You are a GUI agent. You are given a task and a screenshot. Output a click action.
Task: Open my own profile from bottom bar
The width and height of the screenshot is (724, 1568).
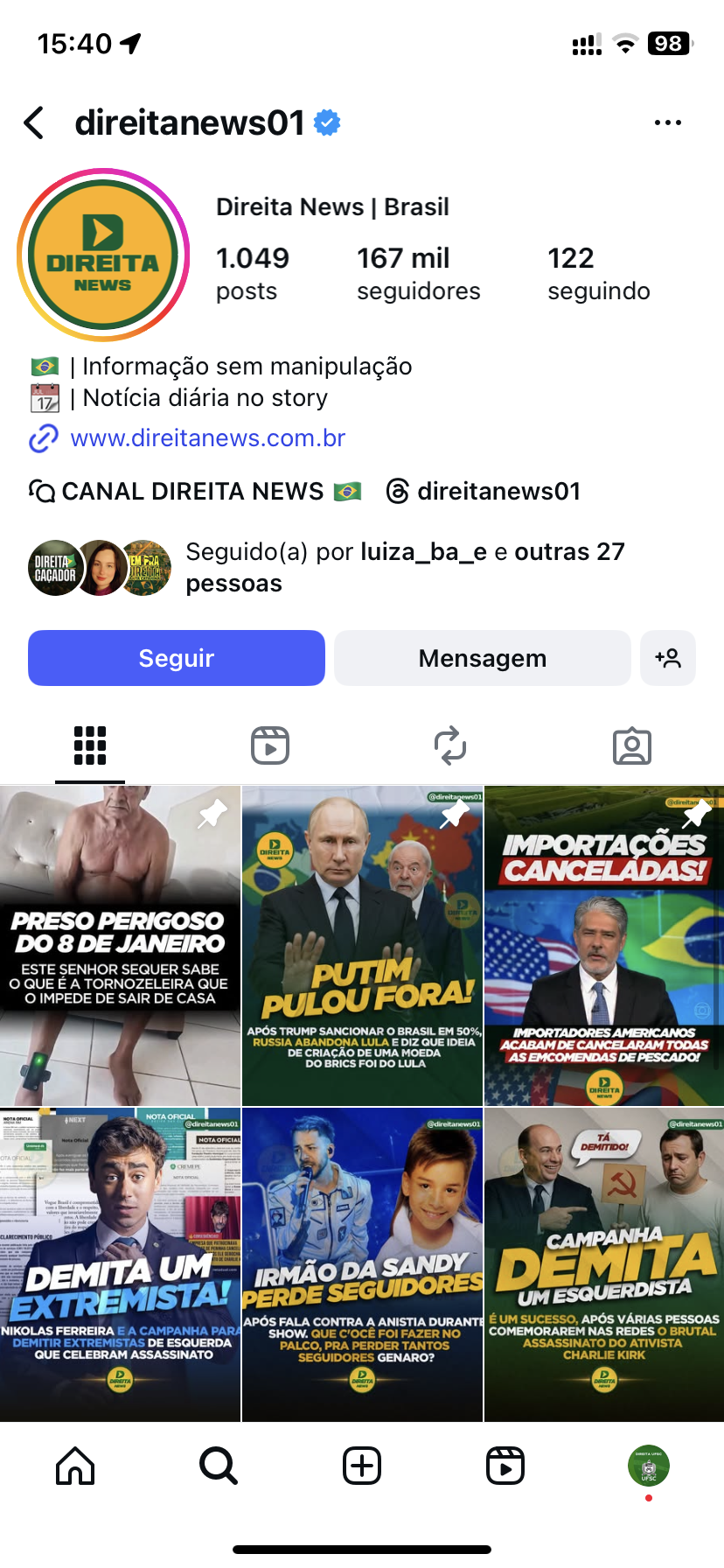tap(648, 1466)
